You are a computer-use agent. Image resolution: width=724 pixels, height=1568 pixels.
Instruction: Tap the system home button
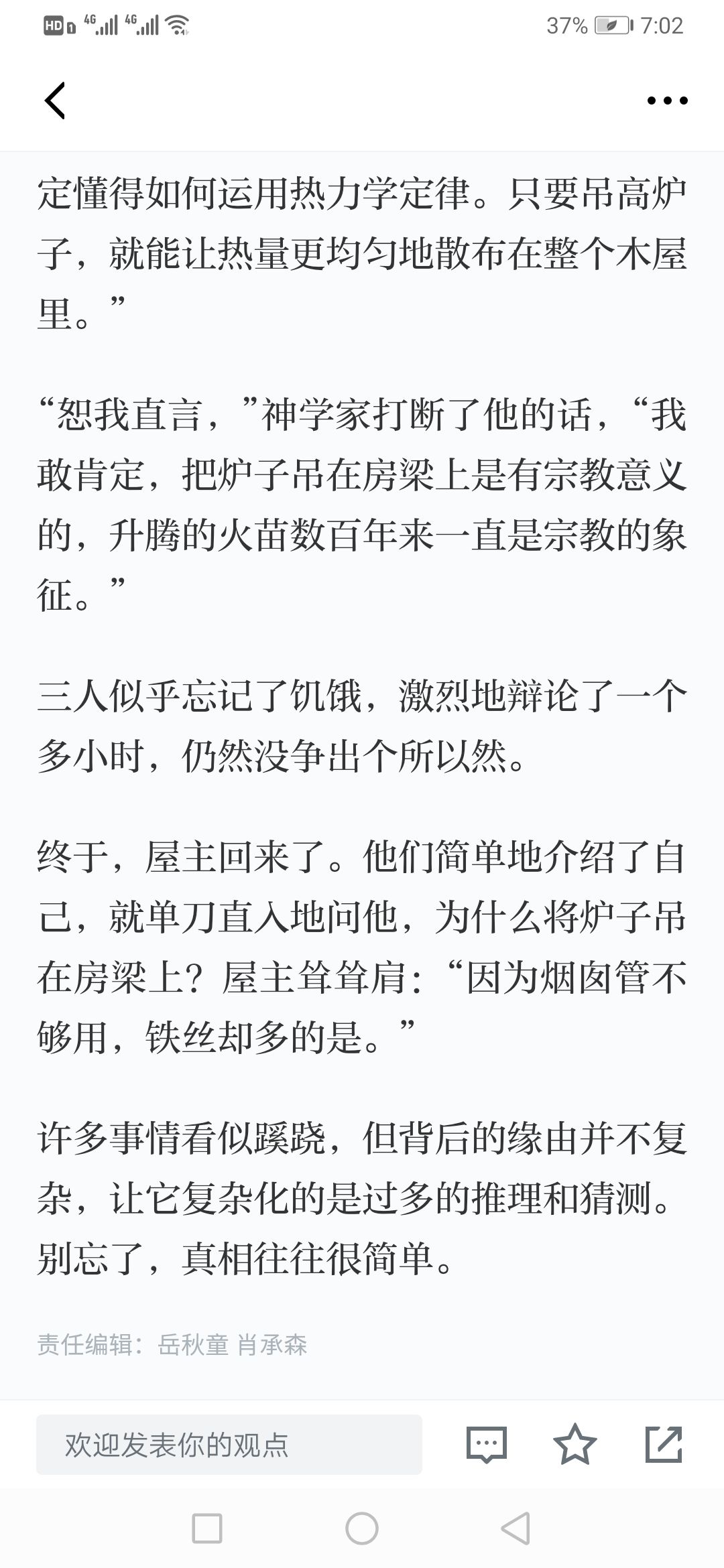click(362, 1529)
